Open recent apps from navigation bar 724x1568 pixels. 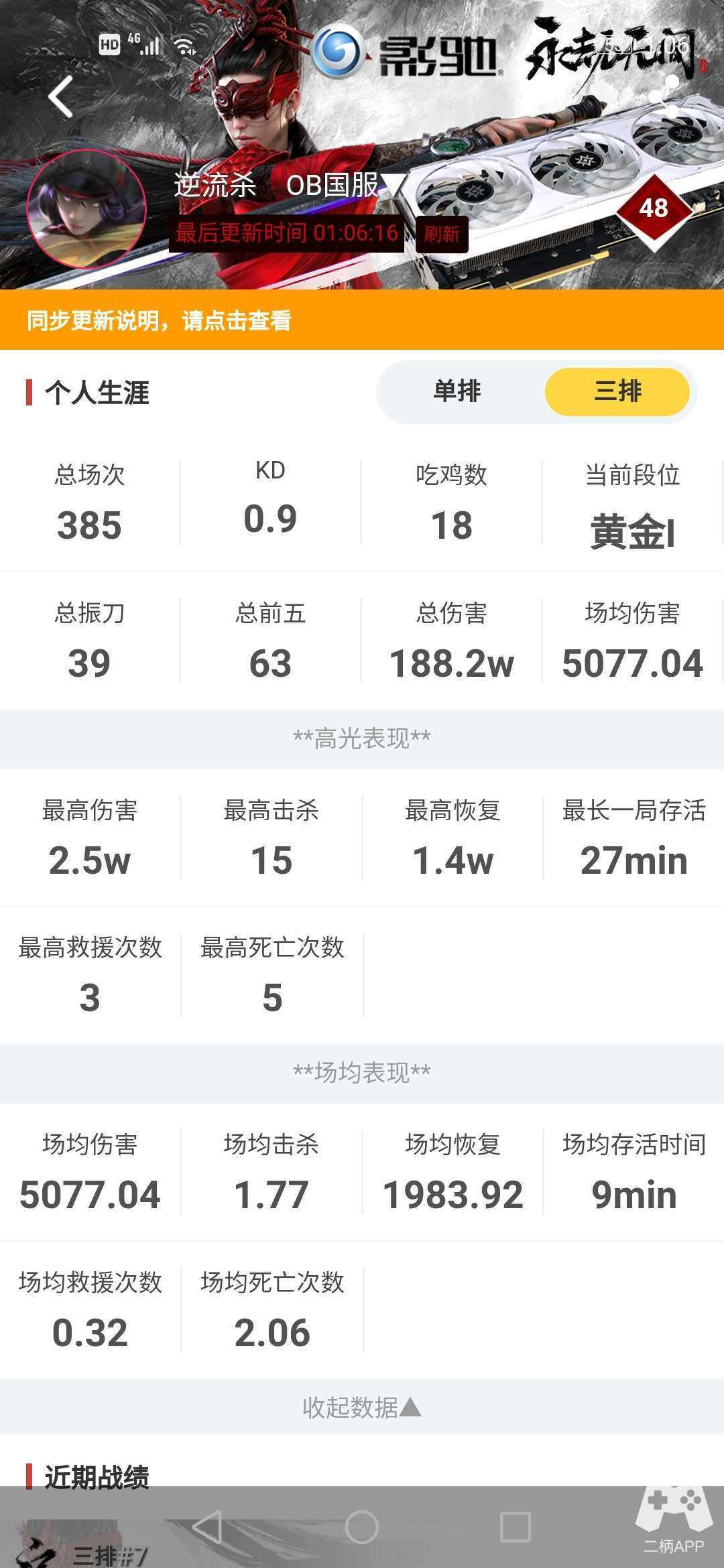coord(516,1527)
